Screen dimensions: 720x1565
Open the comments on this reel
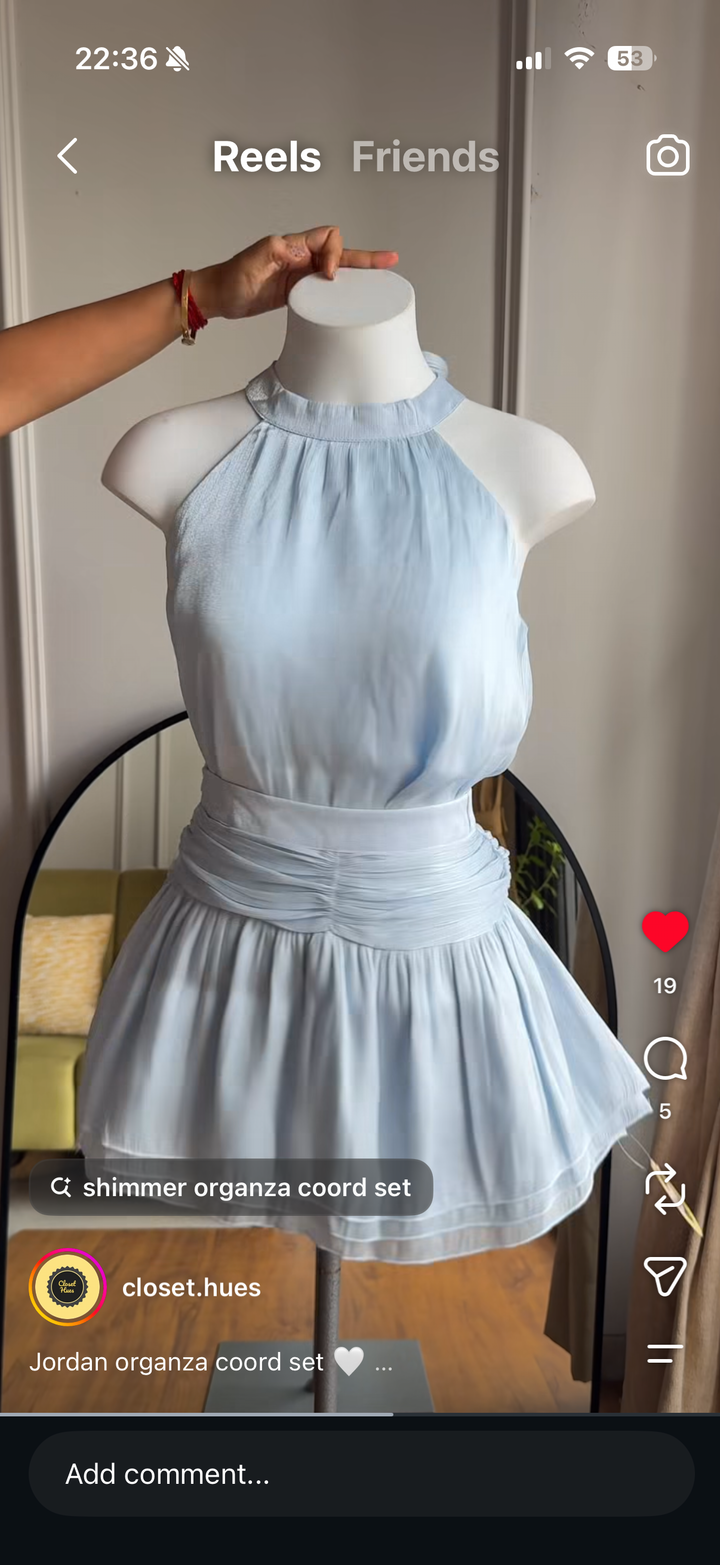665,1059
